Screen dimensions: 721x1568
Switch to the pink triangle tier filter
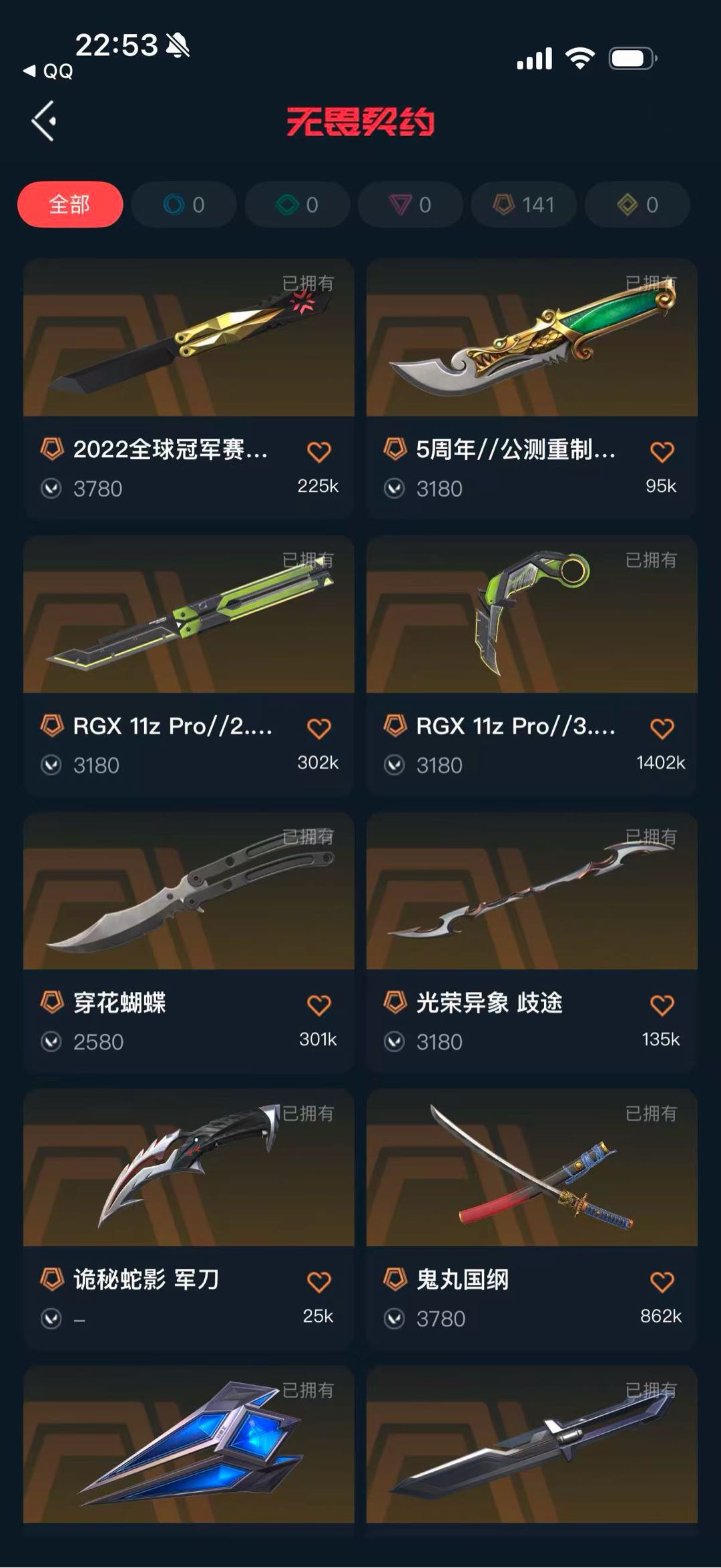pyautogui.click(x=410, y=204)
